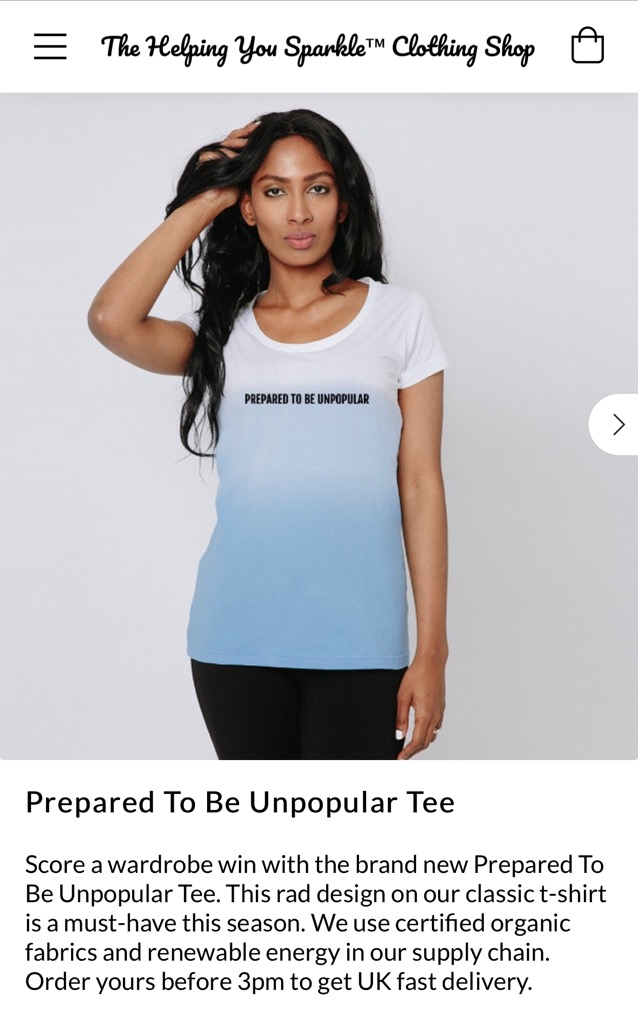Tap The Helping You Sparkle shop title
The height and width of the screenshot is (1023, 638).
click(x=318, y=47)
